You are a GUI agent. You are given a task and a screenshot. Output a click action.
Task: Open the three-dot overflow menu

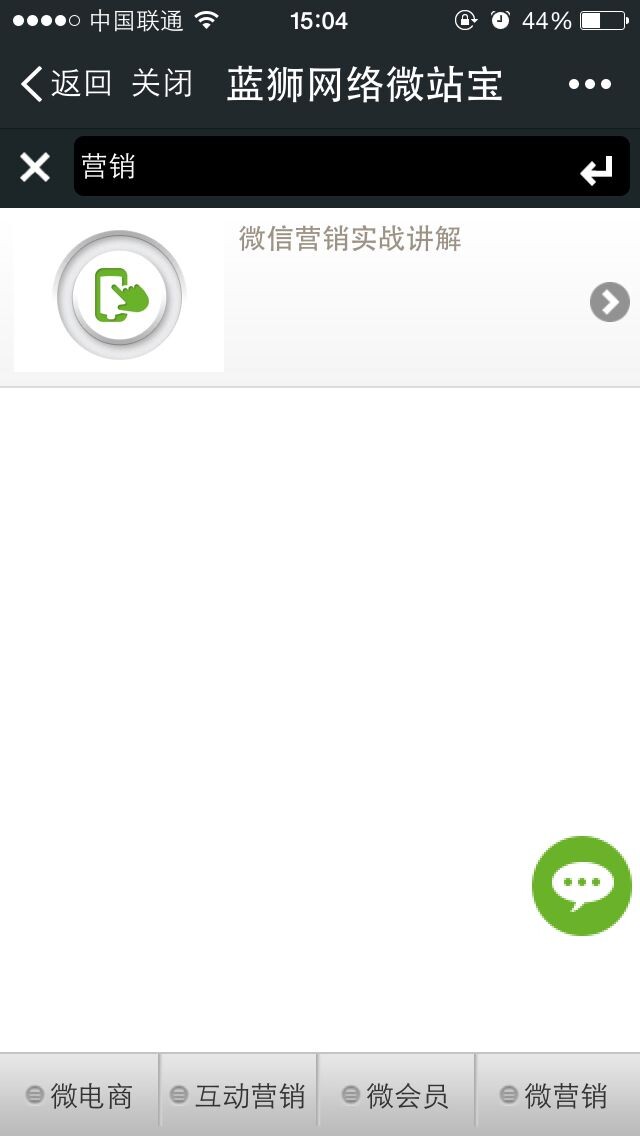(x=589, y=84)
